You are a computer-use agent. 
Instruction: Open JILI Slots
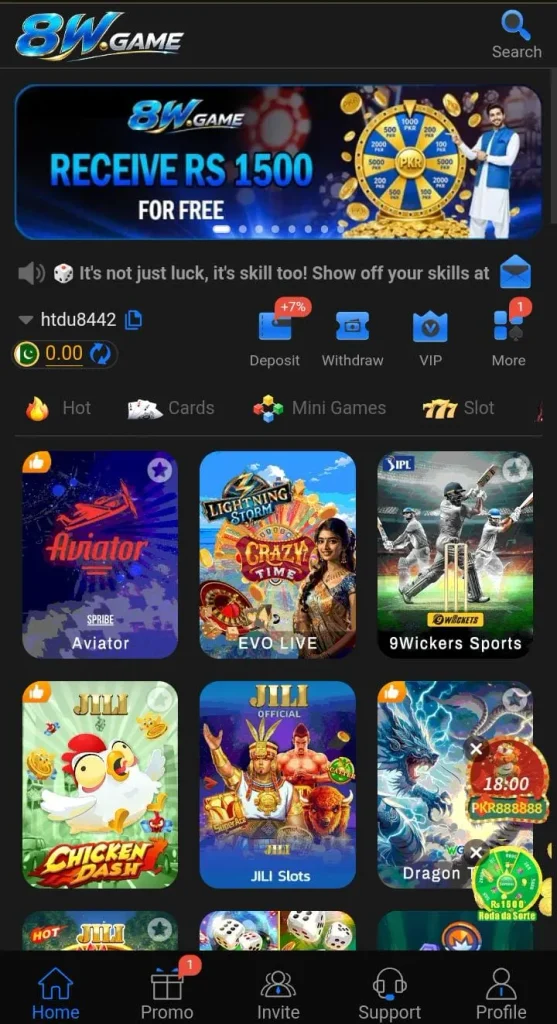coord(278,784)
